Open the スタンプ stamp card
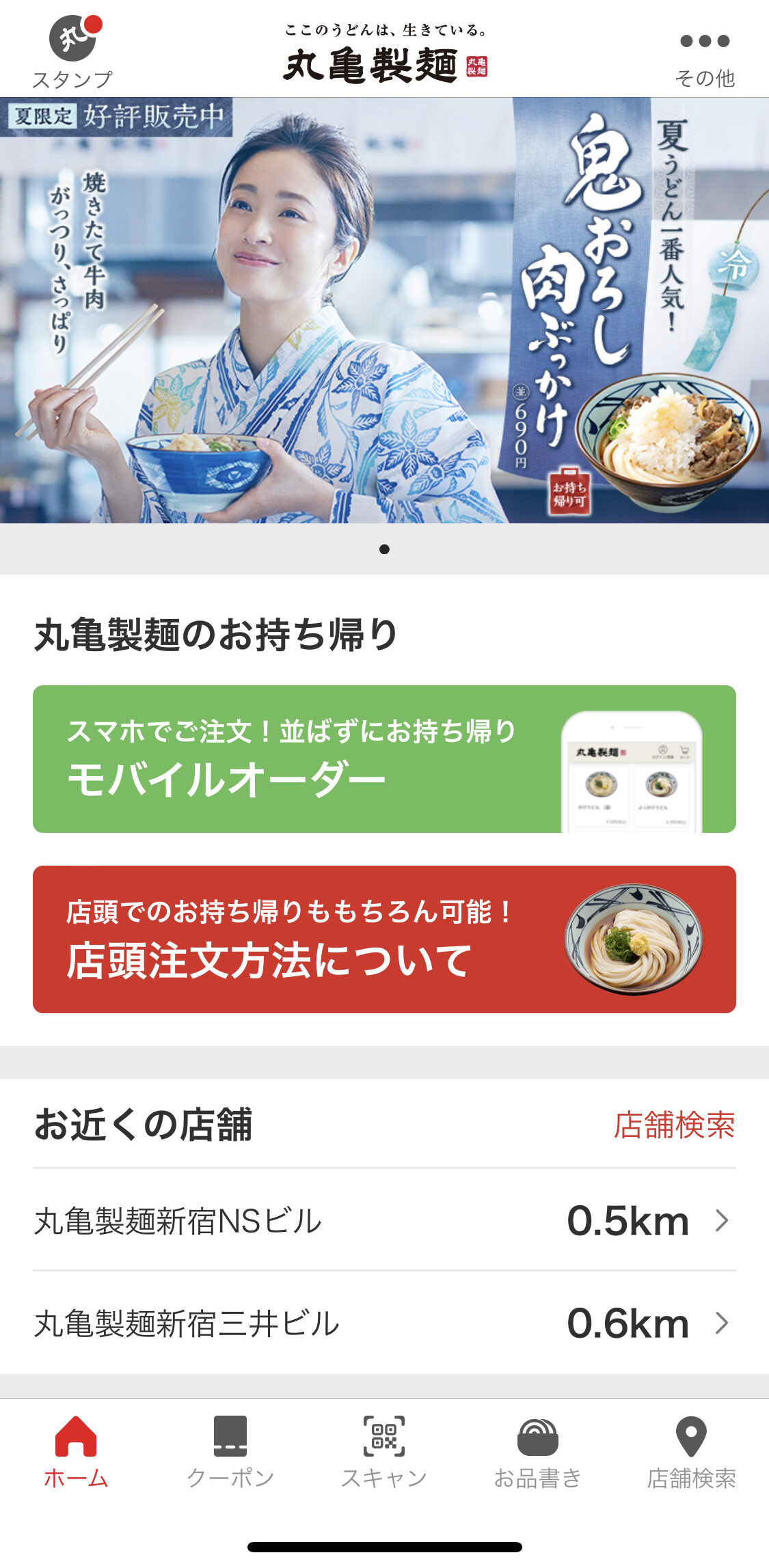769x1568 pixels. [x=72, y=51]
